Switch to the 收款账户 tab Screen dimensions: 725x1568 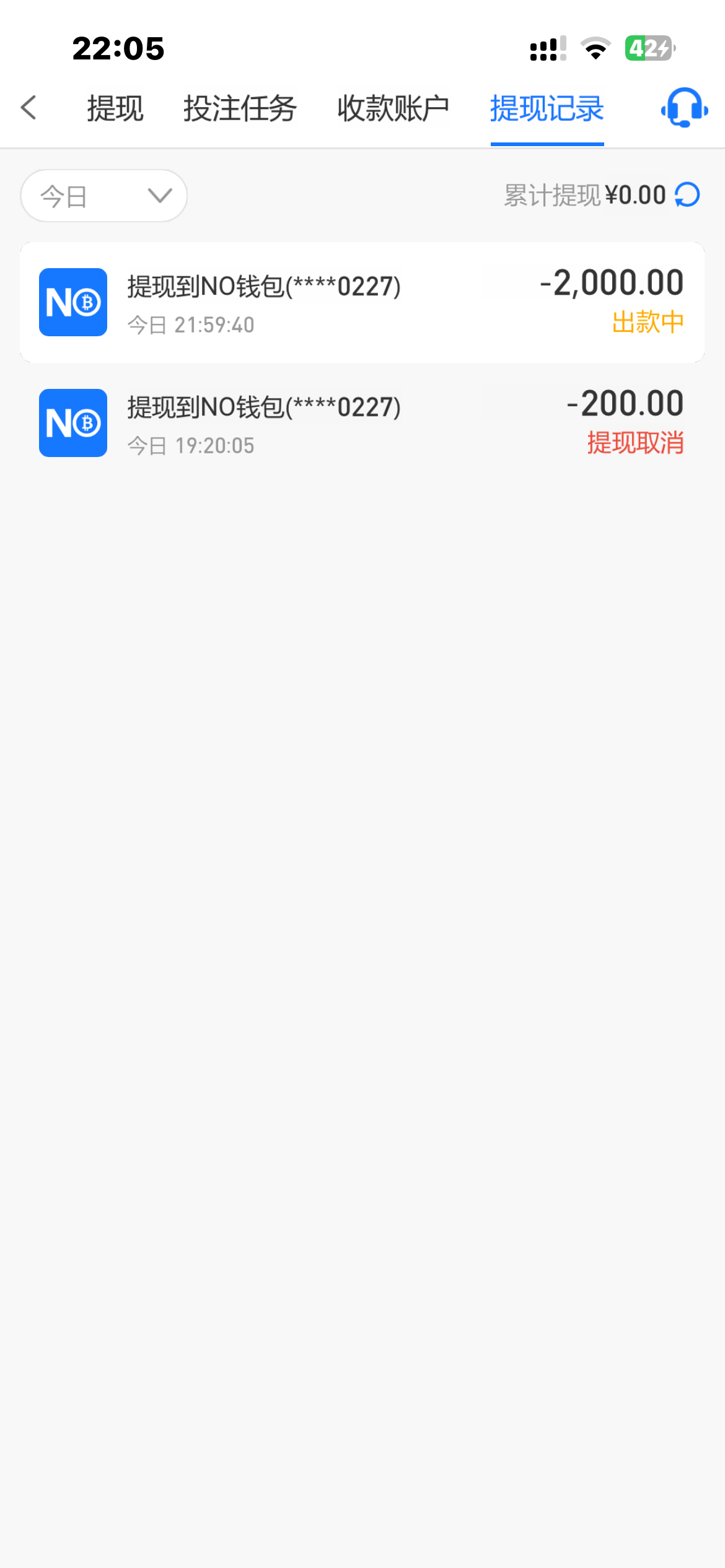point(393,109)
